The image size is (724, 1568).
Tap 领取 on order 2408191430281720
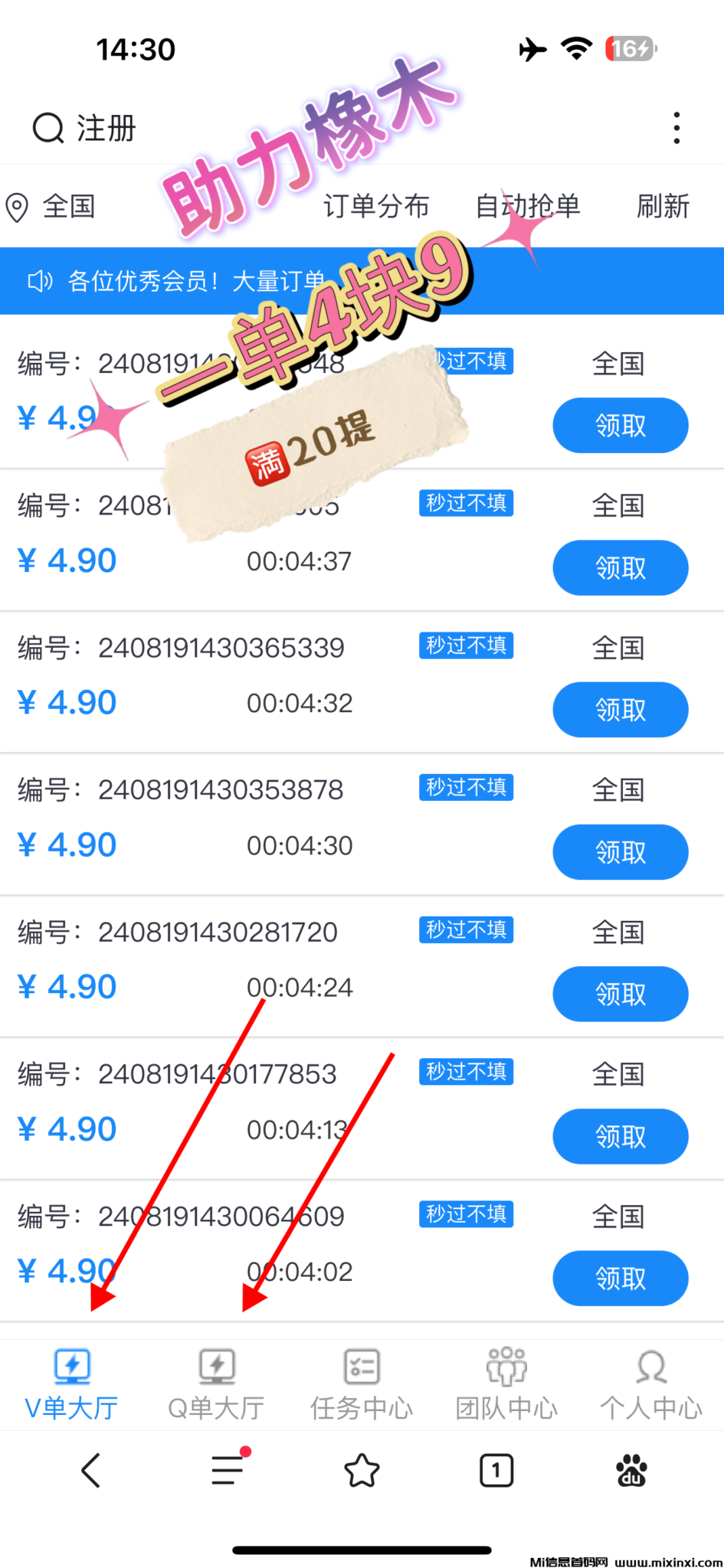pyautogui.click(x=620, y=994)
